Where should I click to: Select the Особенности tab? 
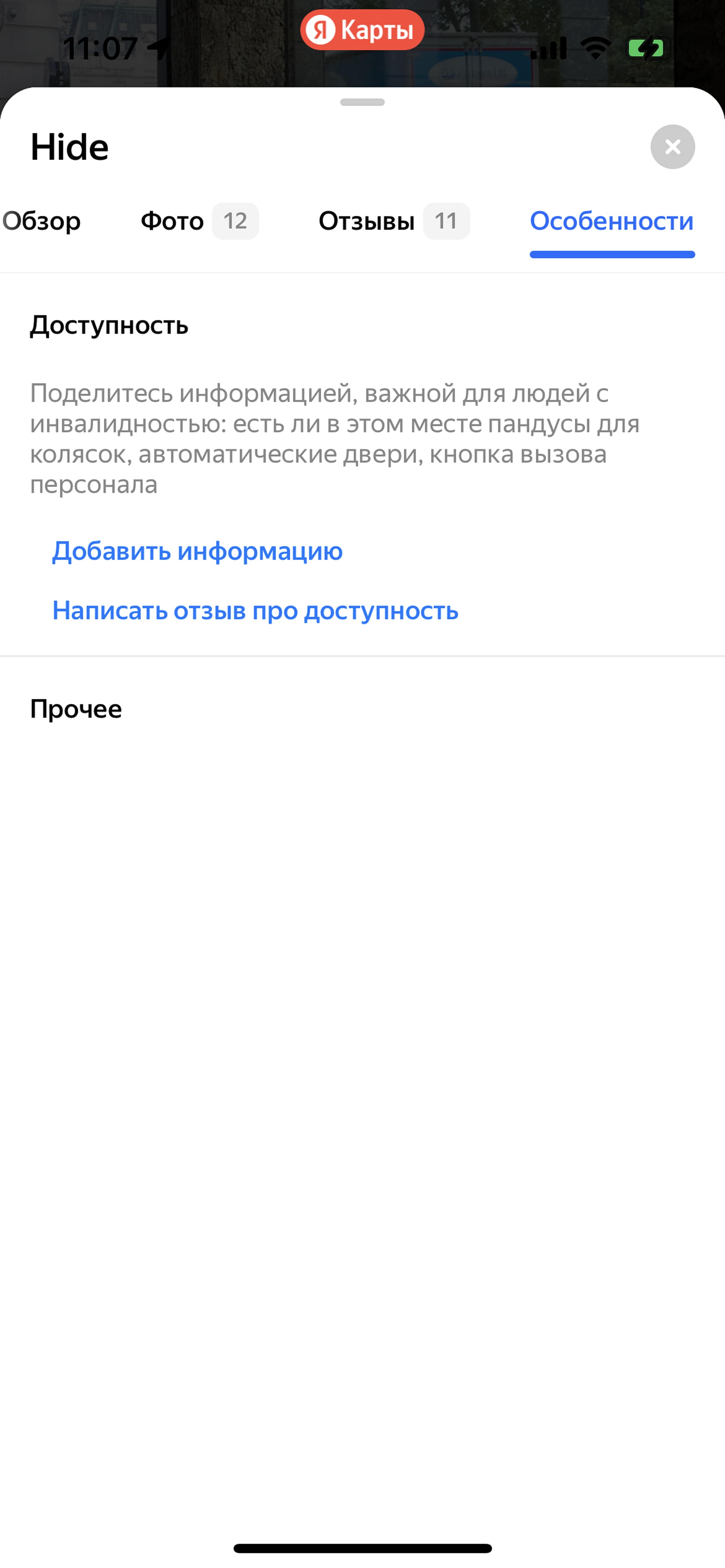tap(612, 221)
